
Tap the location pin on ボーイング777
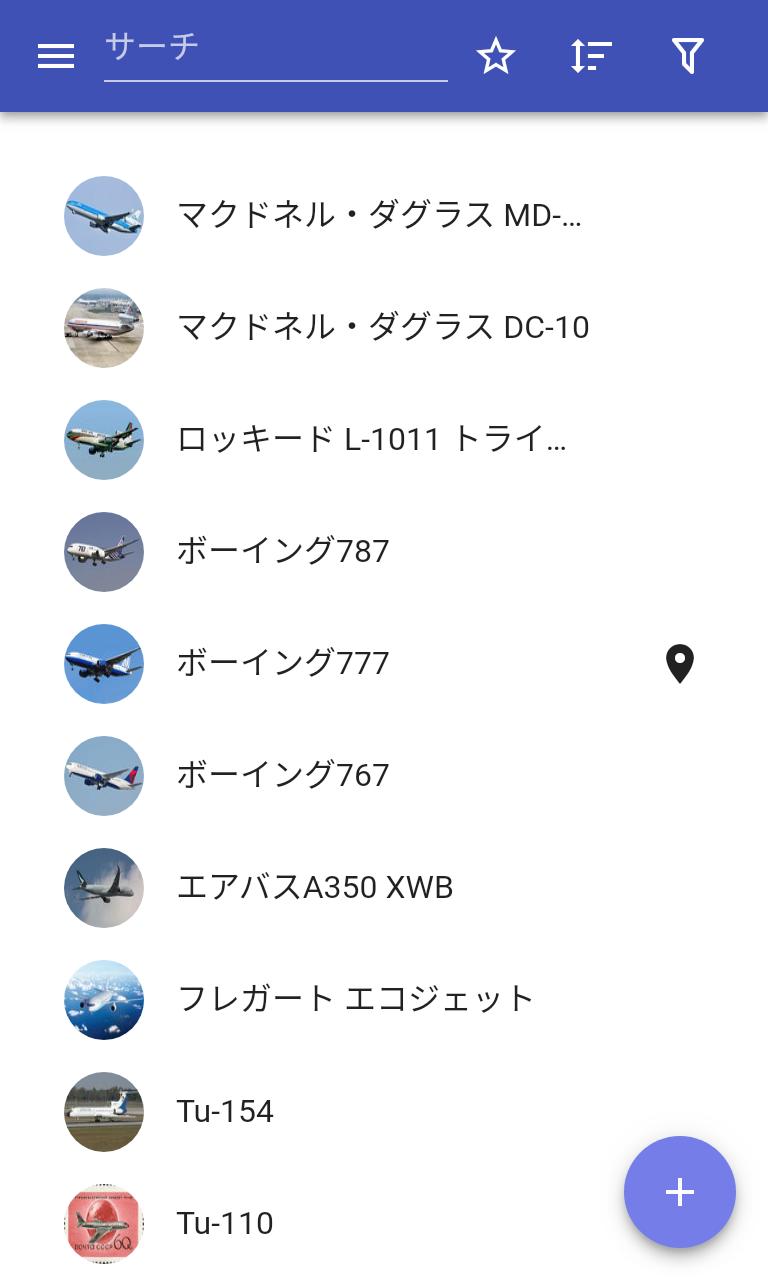point(680,664)
